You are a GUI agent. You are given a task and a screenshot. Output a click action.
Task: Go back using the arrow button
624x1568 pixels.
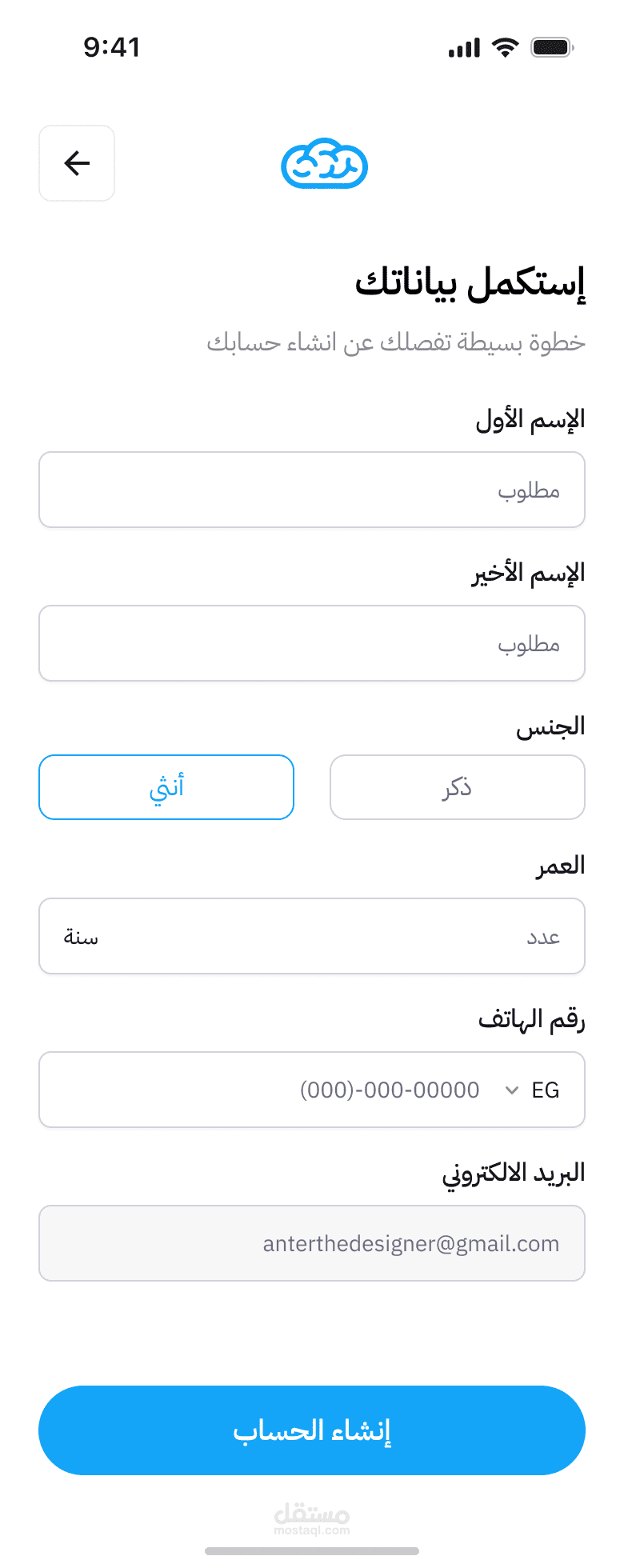77,163
